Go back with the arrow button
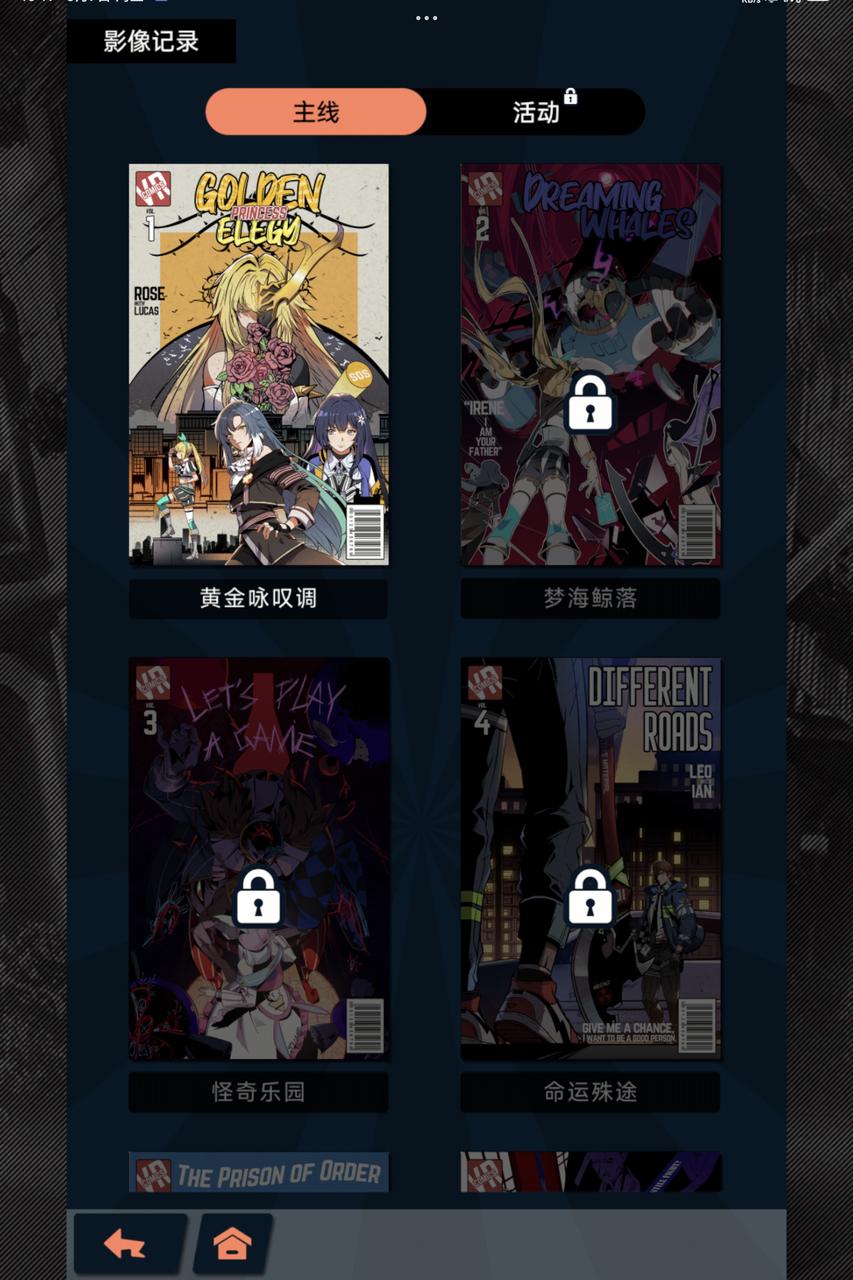This screenshot has height=1280, width=853. pos(127,1244)
